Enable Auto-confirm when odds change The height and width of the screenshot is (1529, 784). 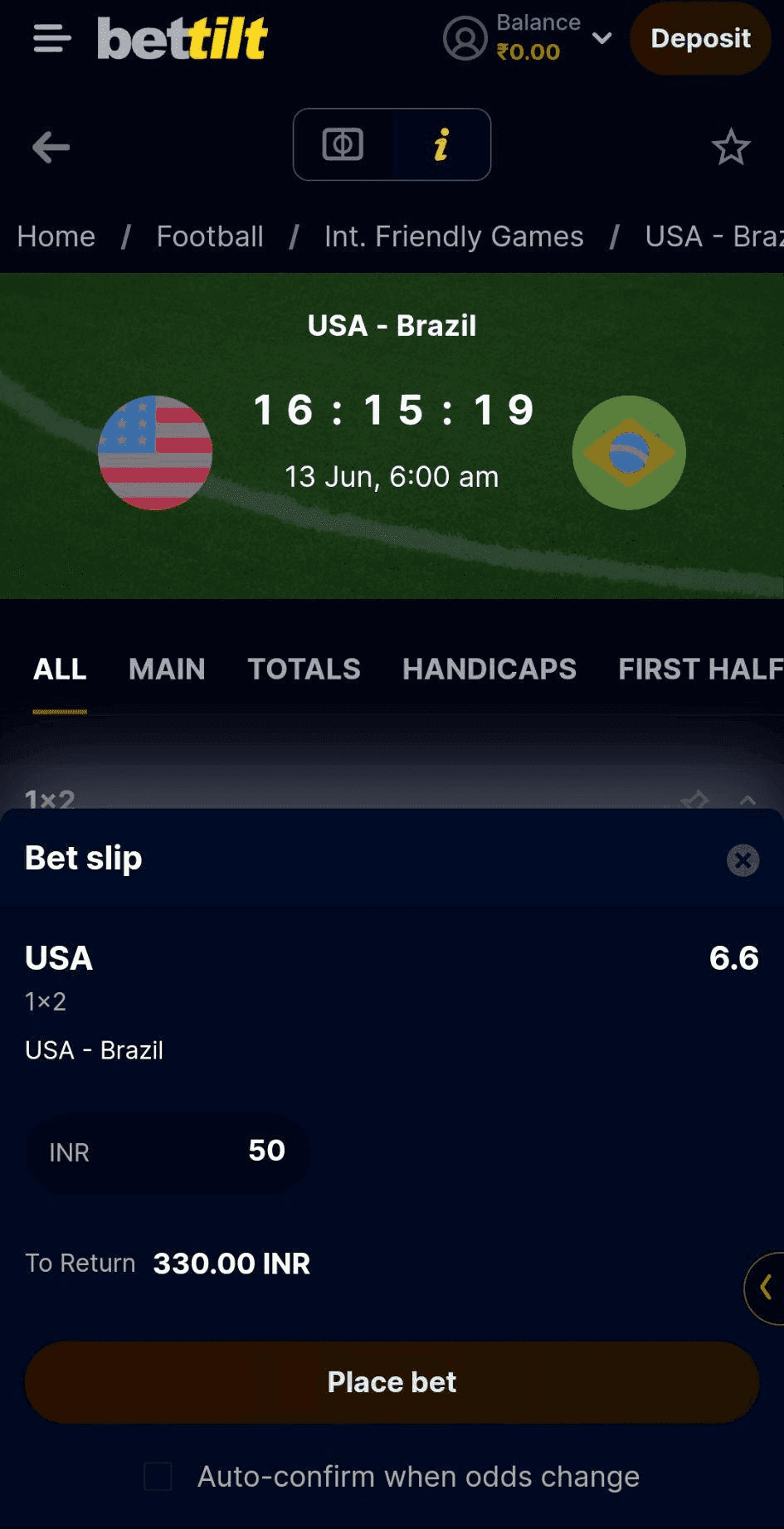pyautogui.click(x=157, y=1476)
